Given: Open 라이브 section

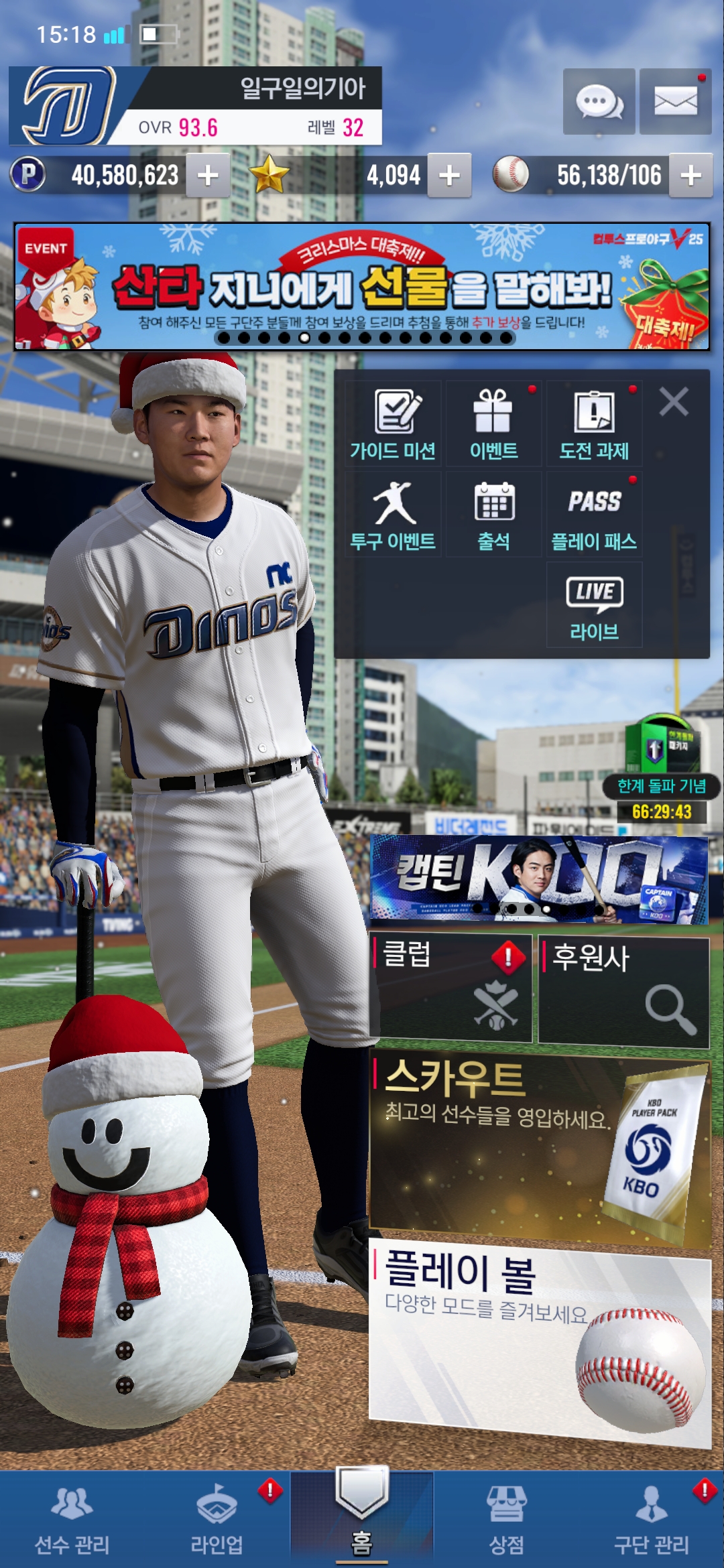Looking at the screenshot, I should point(594,606).
